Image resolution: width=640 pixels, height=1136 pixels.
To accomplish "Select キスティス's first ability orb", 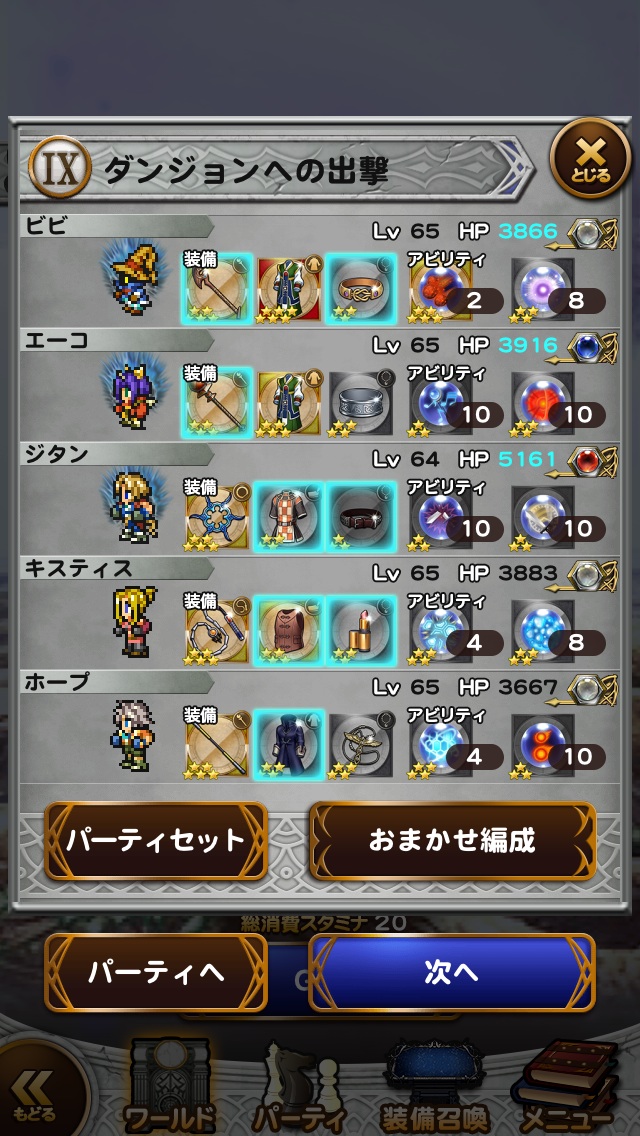I will pos(440,630).
